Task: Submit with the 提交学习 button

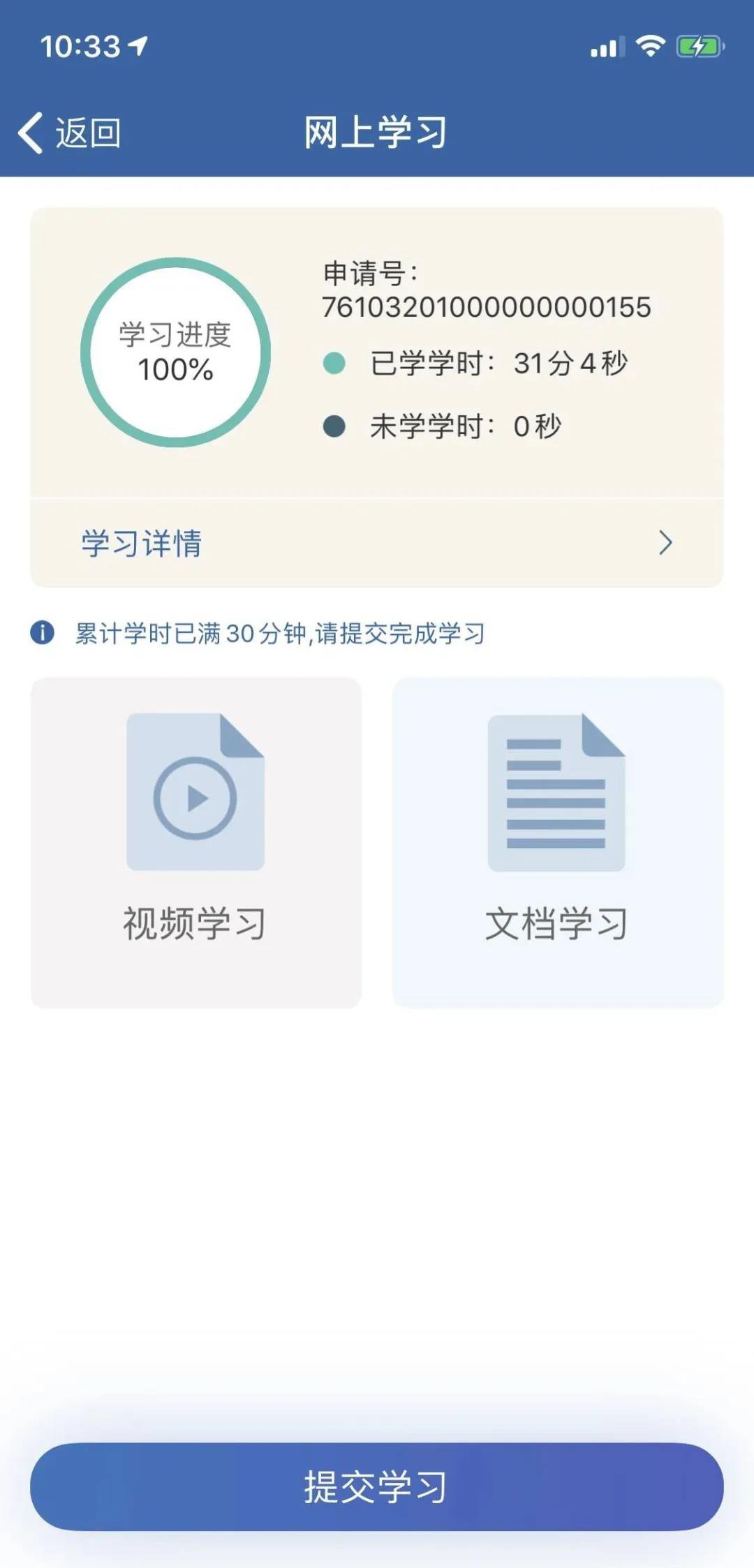Action: [x=376, y=1486]
